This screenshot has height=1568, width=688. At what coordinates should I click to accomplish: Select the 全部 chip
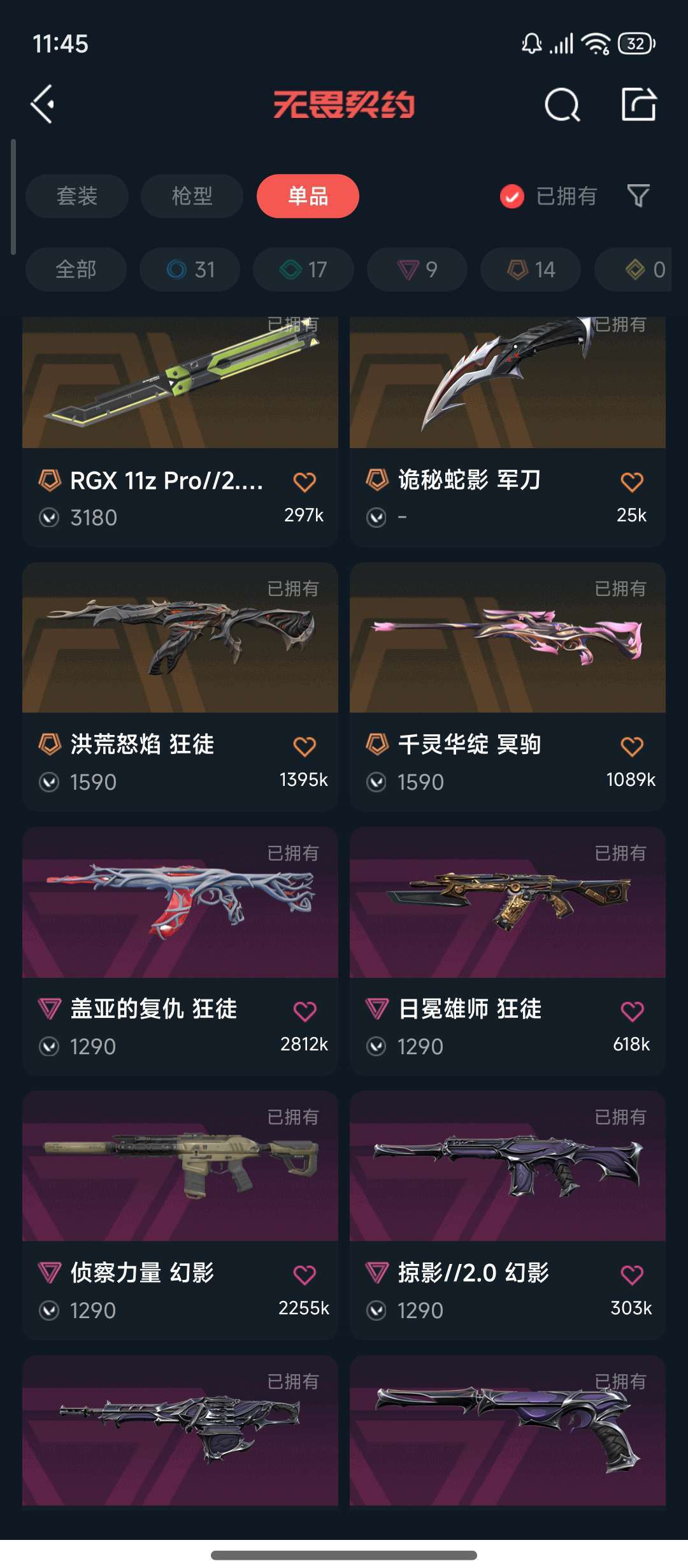point(76,270)
